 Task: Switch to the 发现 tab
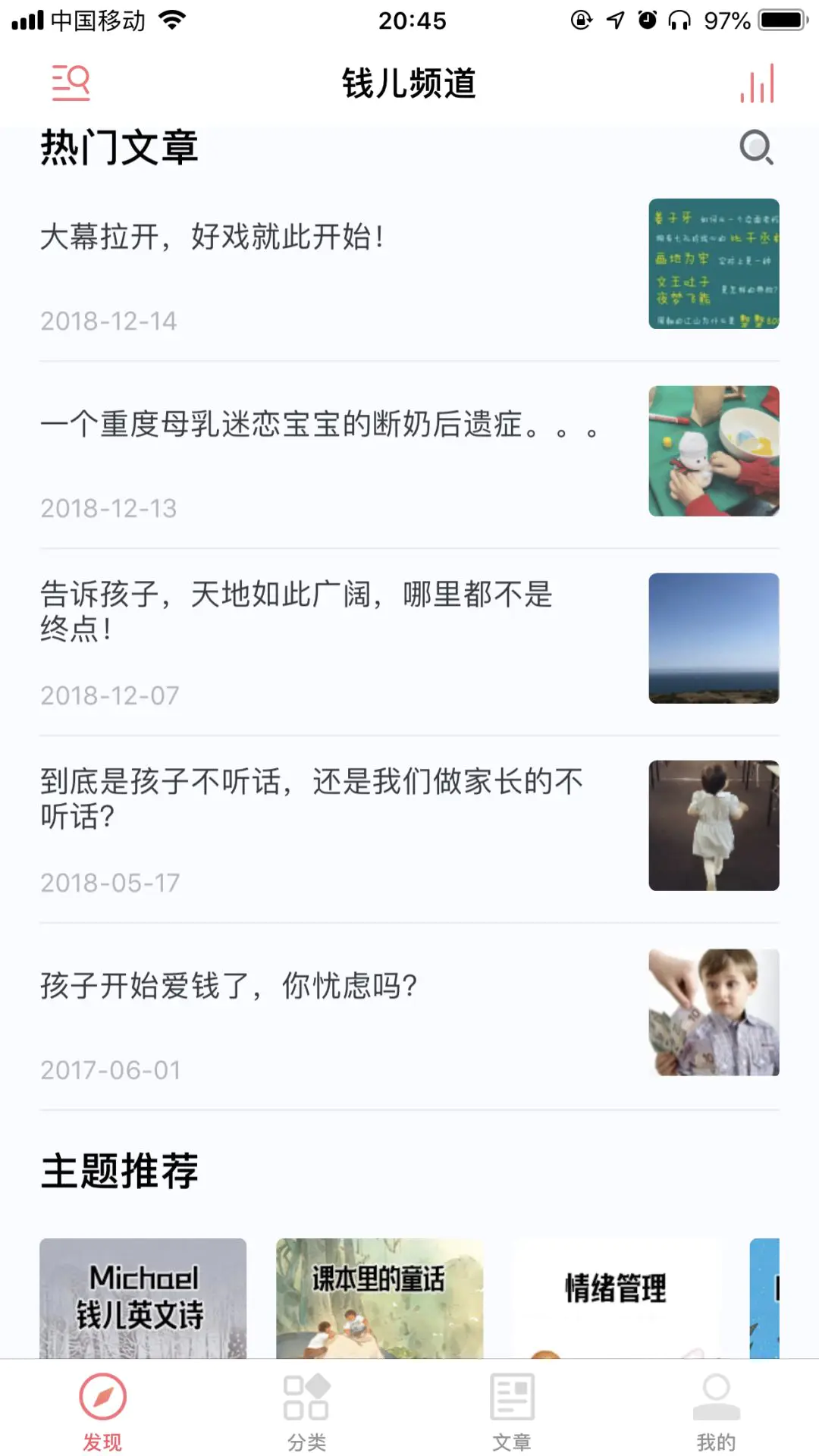pos(102,1410)
